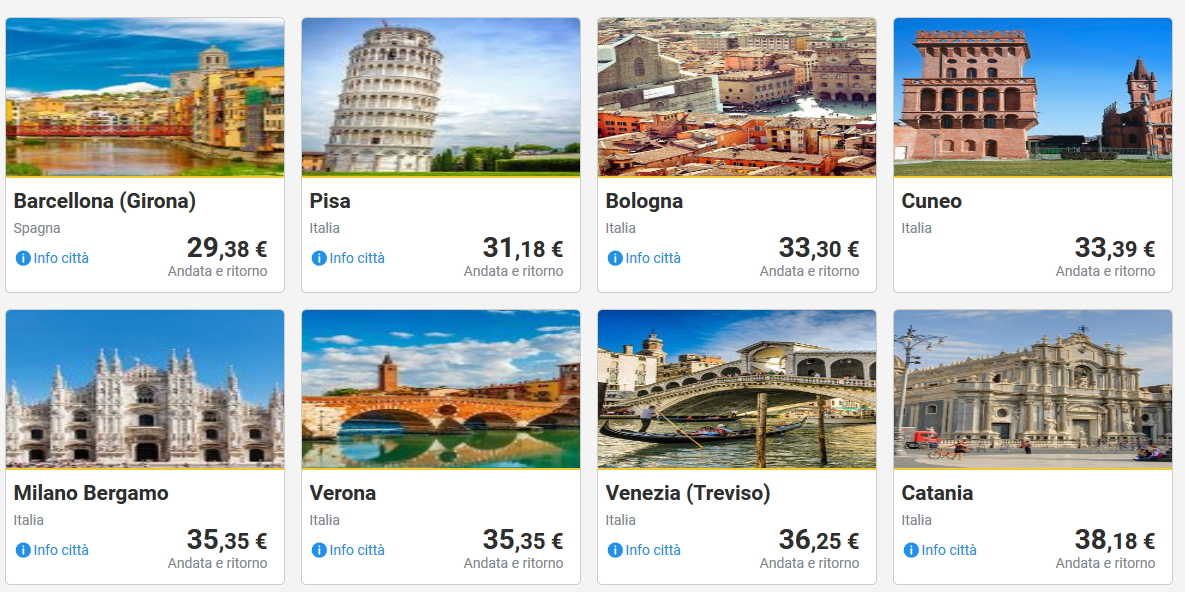This screenshot has height=592, width=1185.
Task: Select the Venezia (Treviso) offer card
Action: pos(736,389)
